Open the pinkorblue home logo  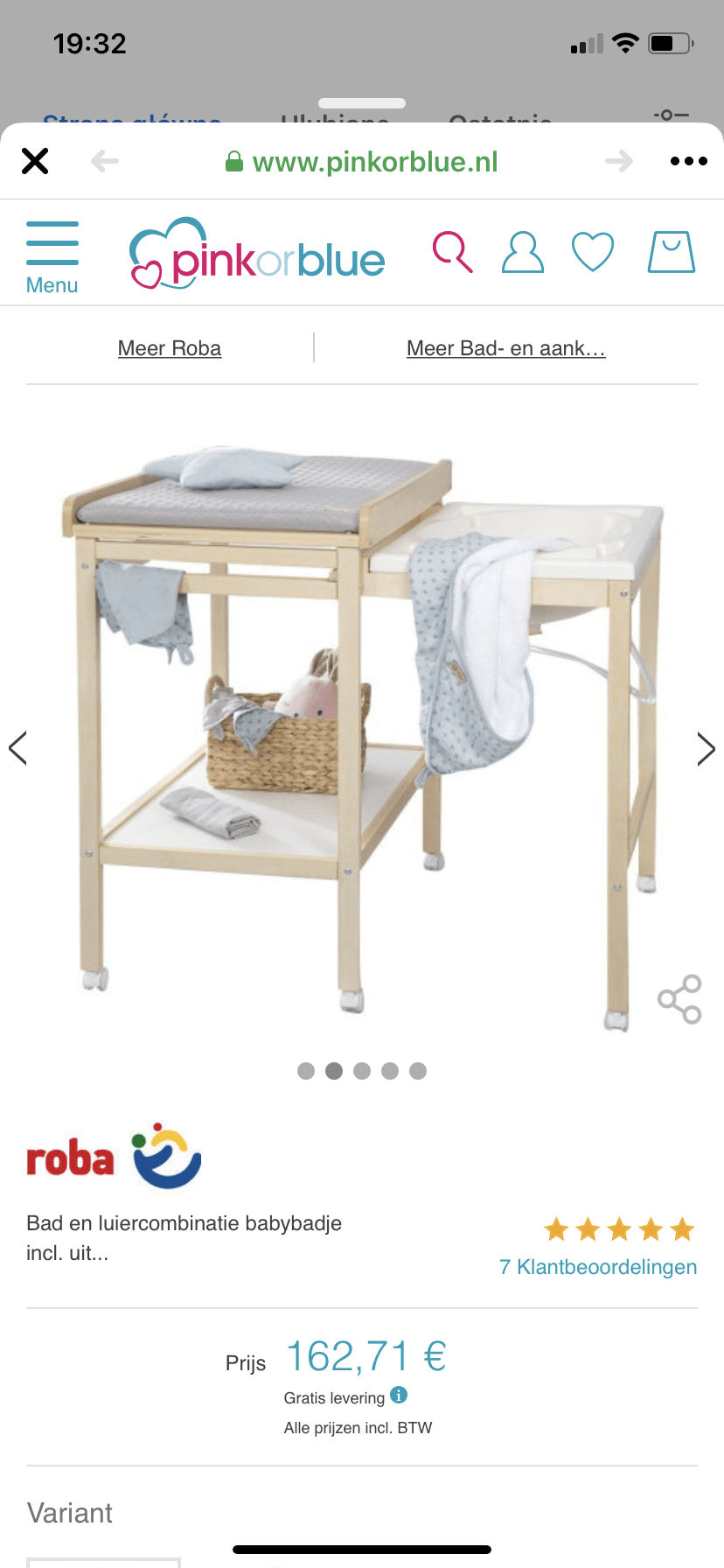pos(258,255)
